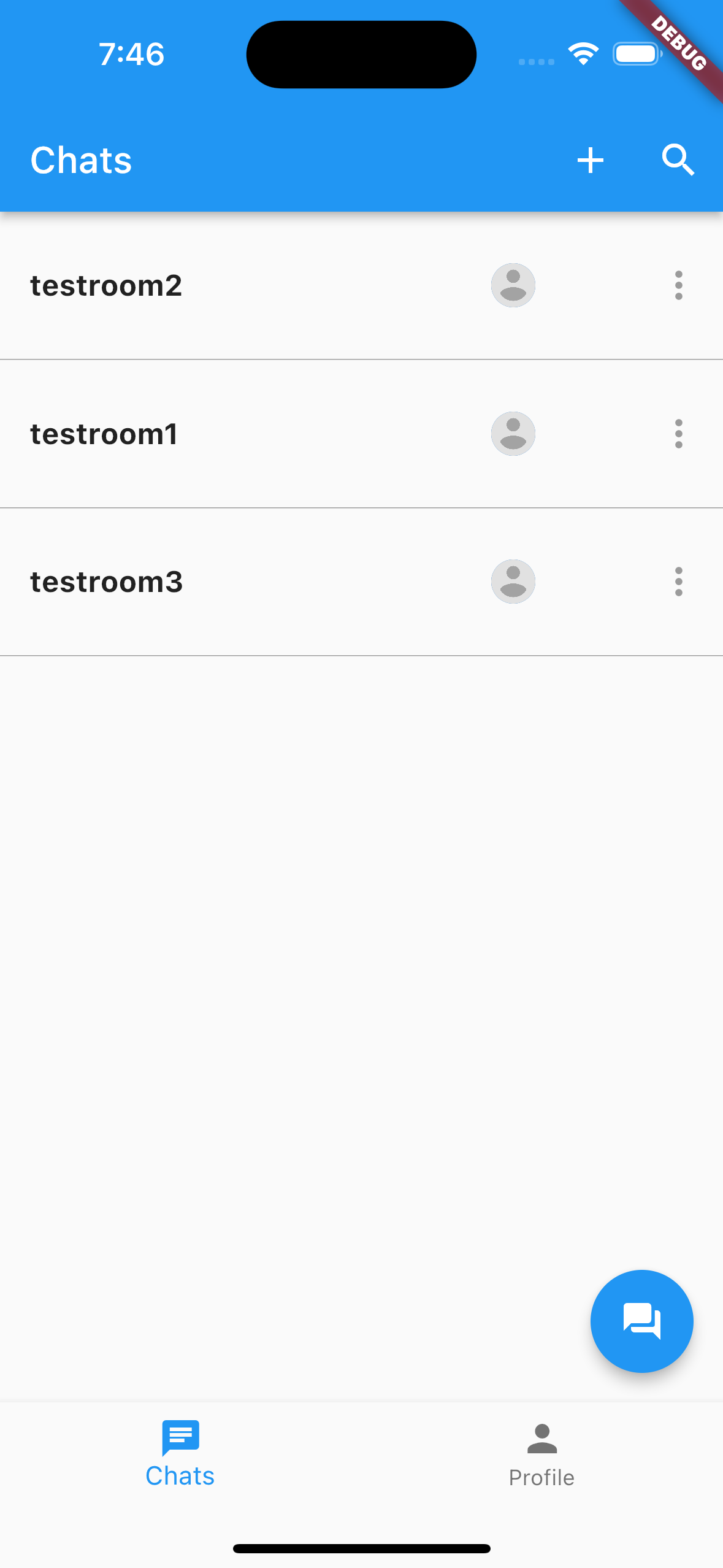Open the options menu for testroom3
Screen dimensions: 723x1568
pyautogui.click(x=678, y=581)
